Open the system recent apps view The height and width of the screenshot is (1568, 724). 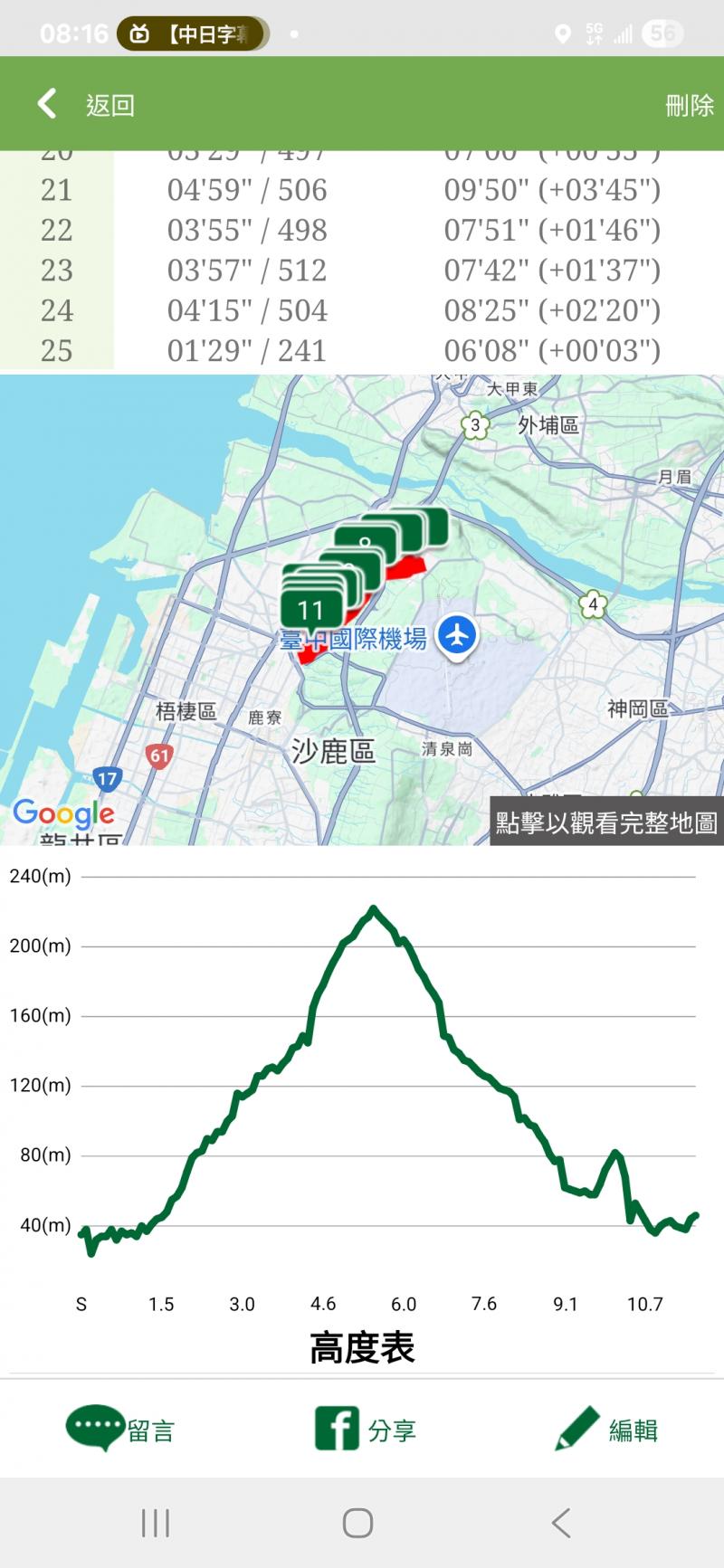point(156,1523)
